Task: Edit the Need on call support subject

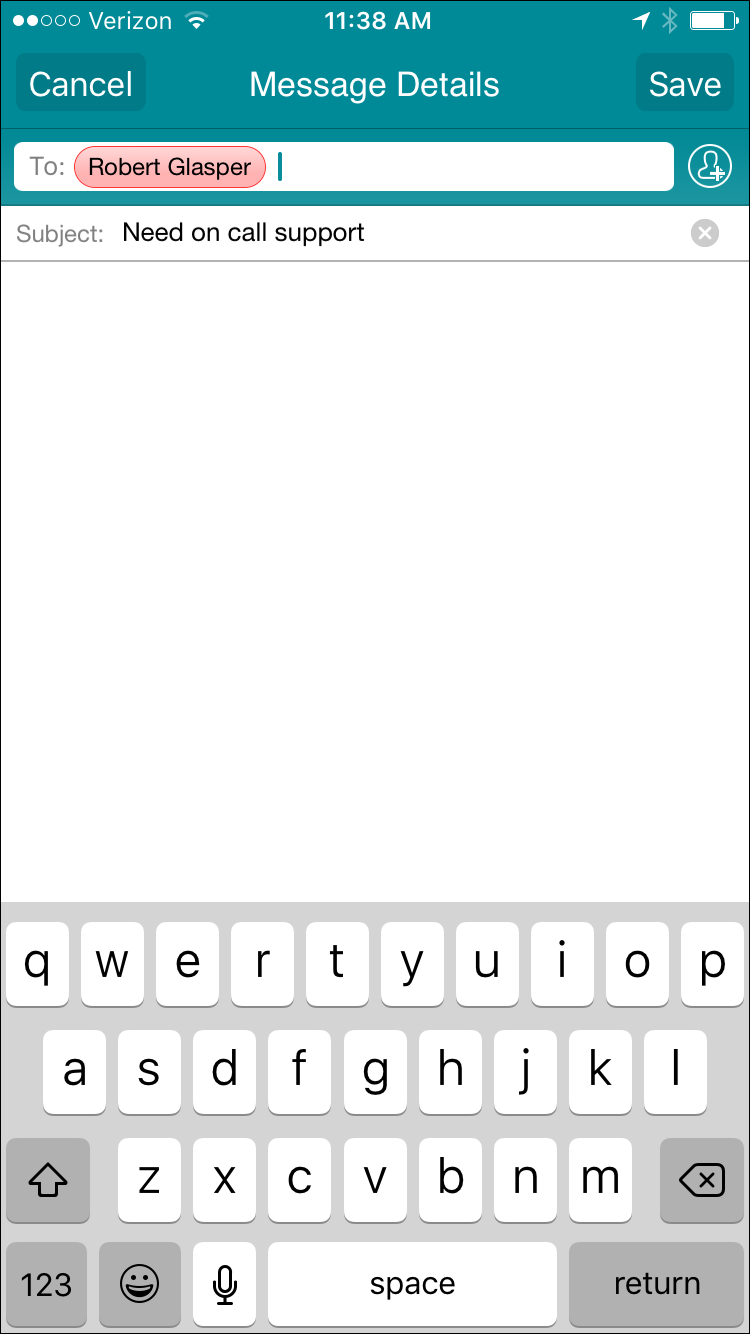Action: point(243,233)
